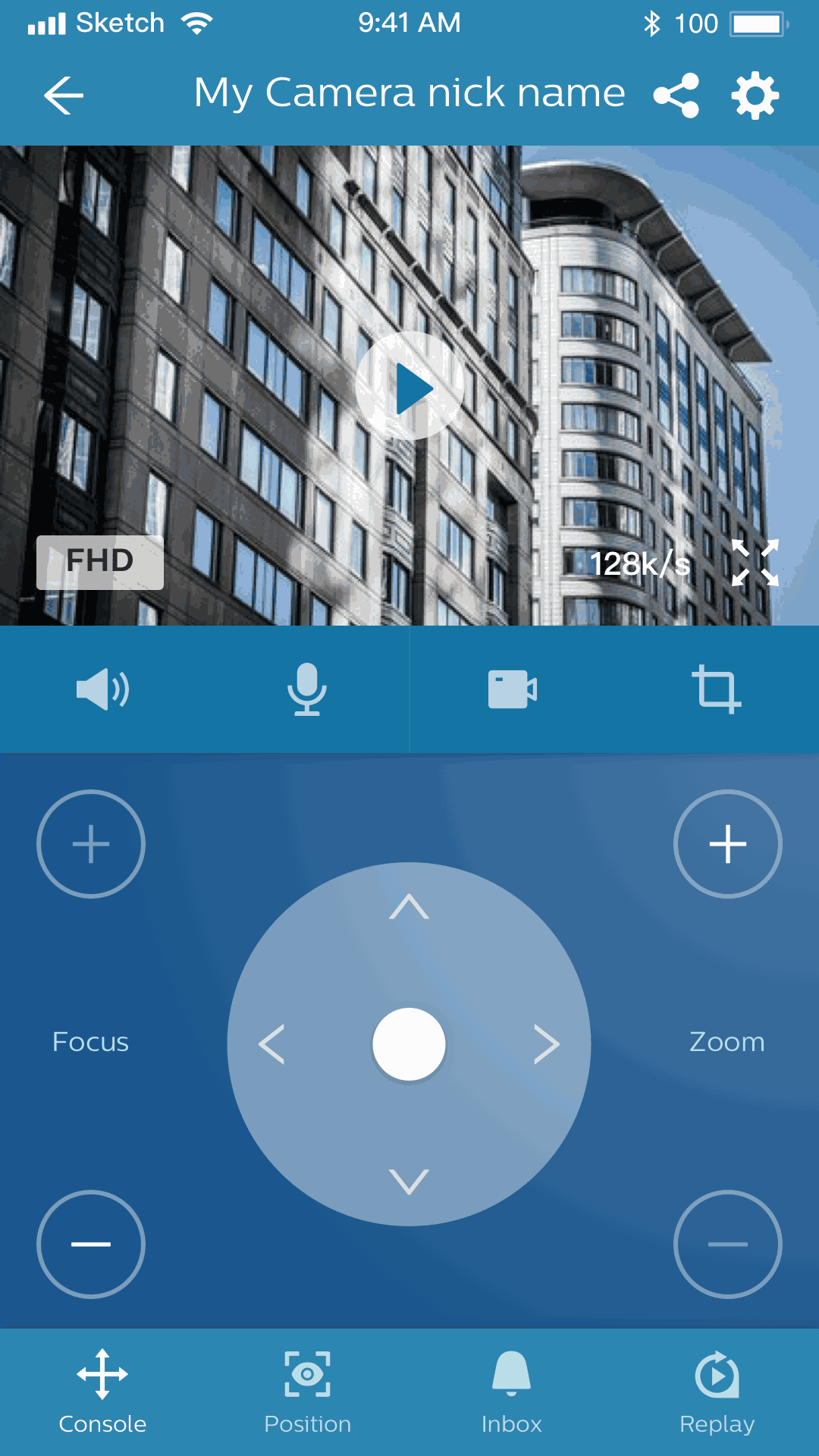Change the FHD video quality
Image resolution: width=819 pixels, height=1456 pixels.
point(100,562)
